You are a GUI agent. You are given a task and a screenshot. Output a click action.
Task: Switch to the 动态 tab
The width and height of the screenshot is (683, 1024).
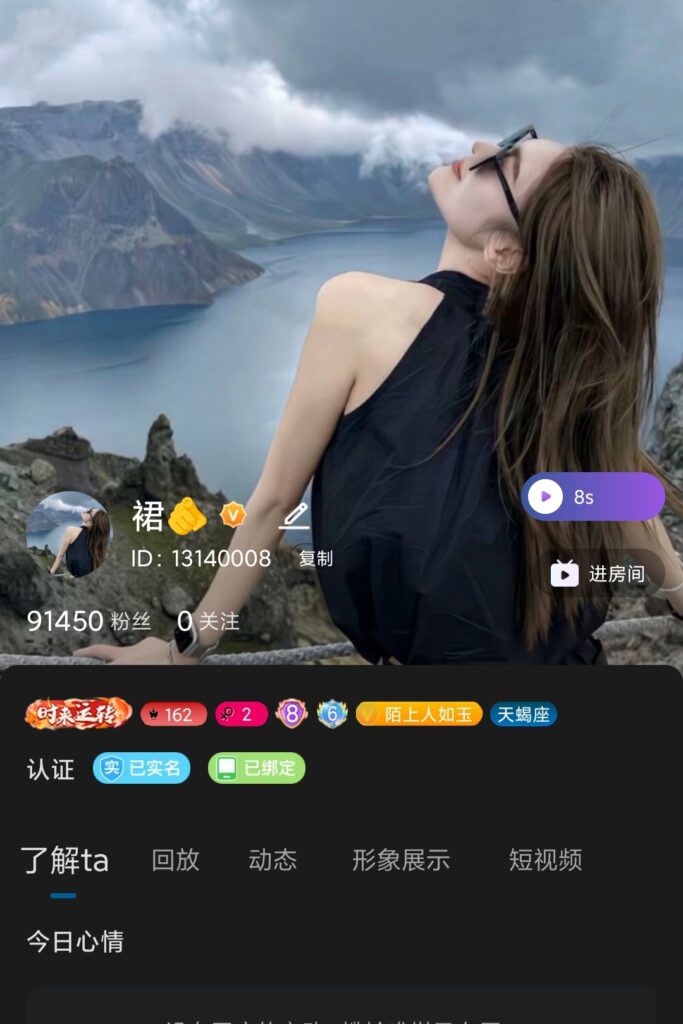pyautogui.click(x=273, y=860)
